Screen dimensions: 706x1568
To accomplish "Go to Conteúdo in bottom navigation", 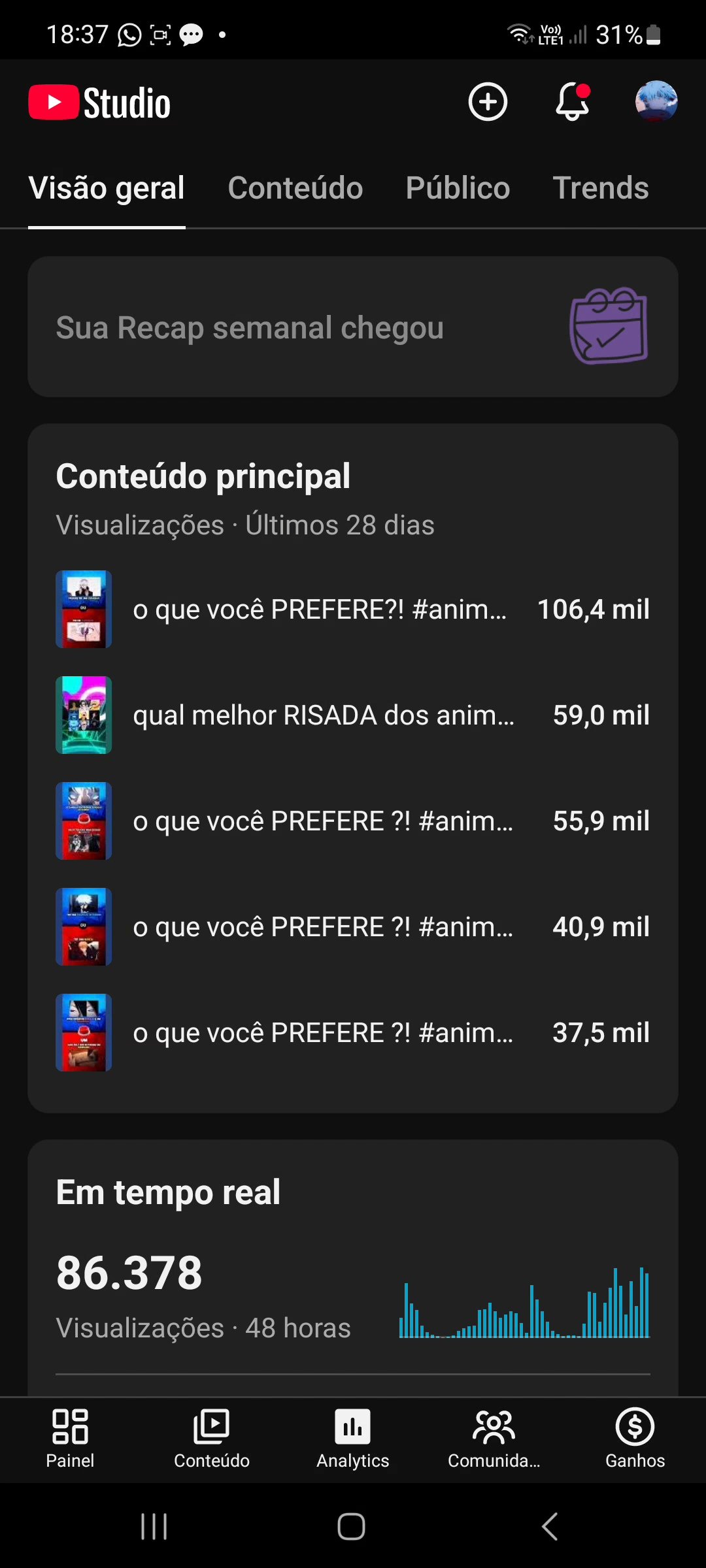I will coord(212,1439).
